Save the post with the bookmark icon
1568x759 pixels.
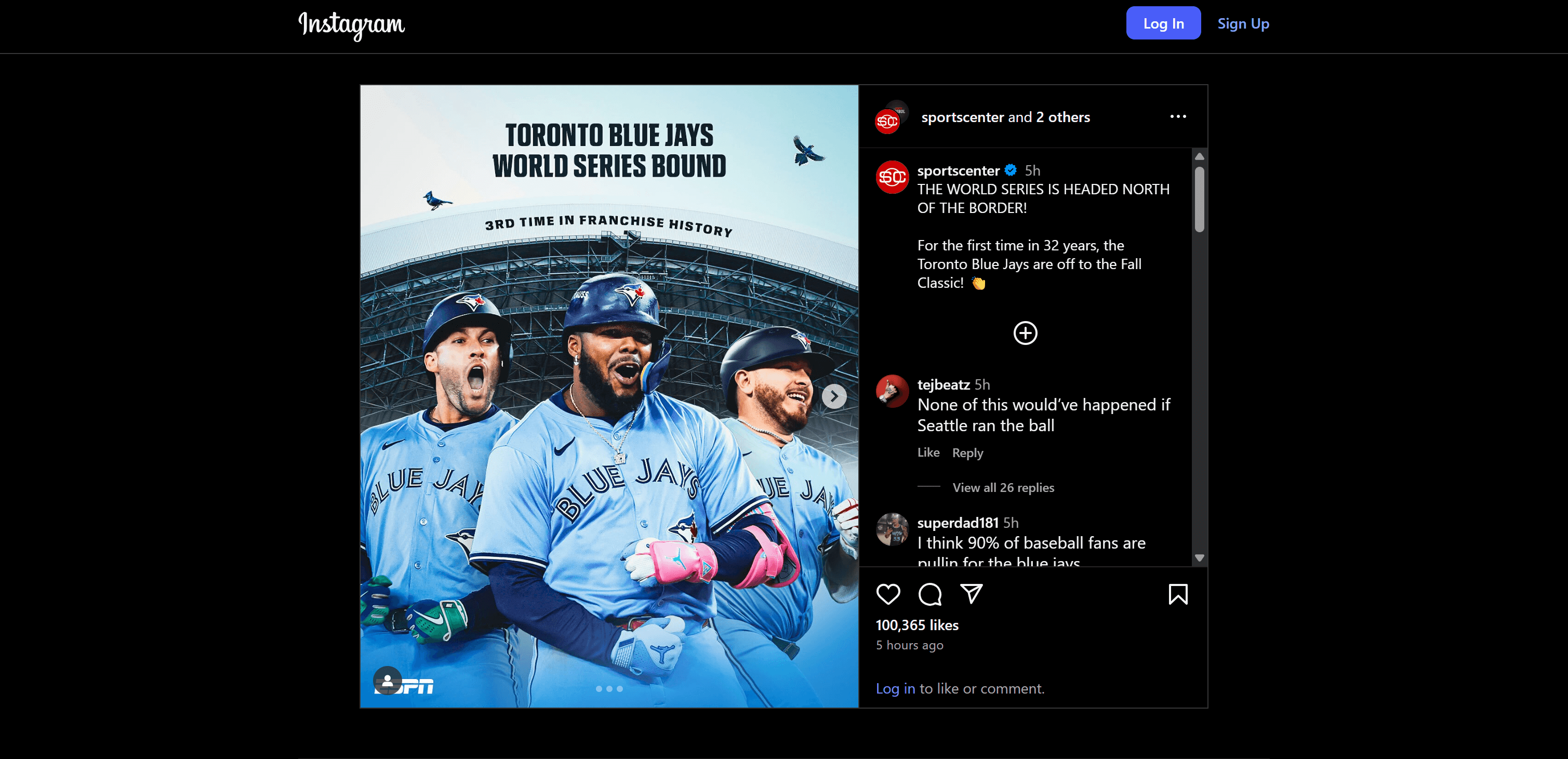(1178, 594)
